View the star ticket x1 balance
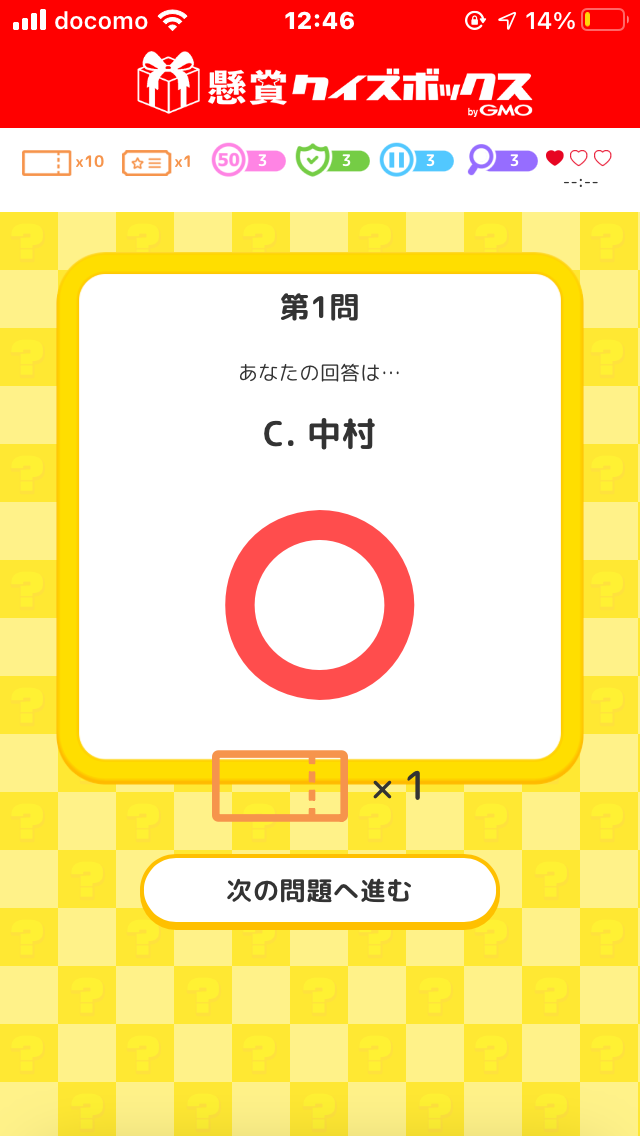Screen dimensions: 640x1136 156,162
